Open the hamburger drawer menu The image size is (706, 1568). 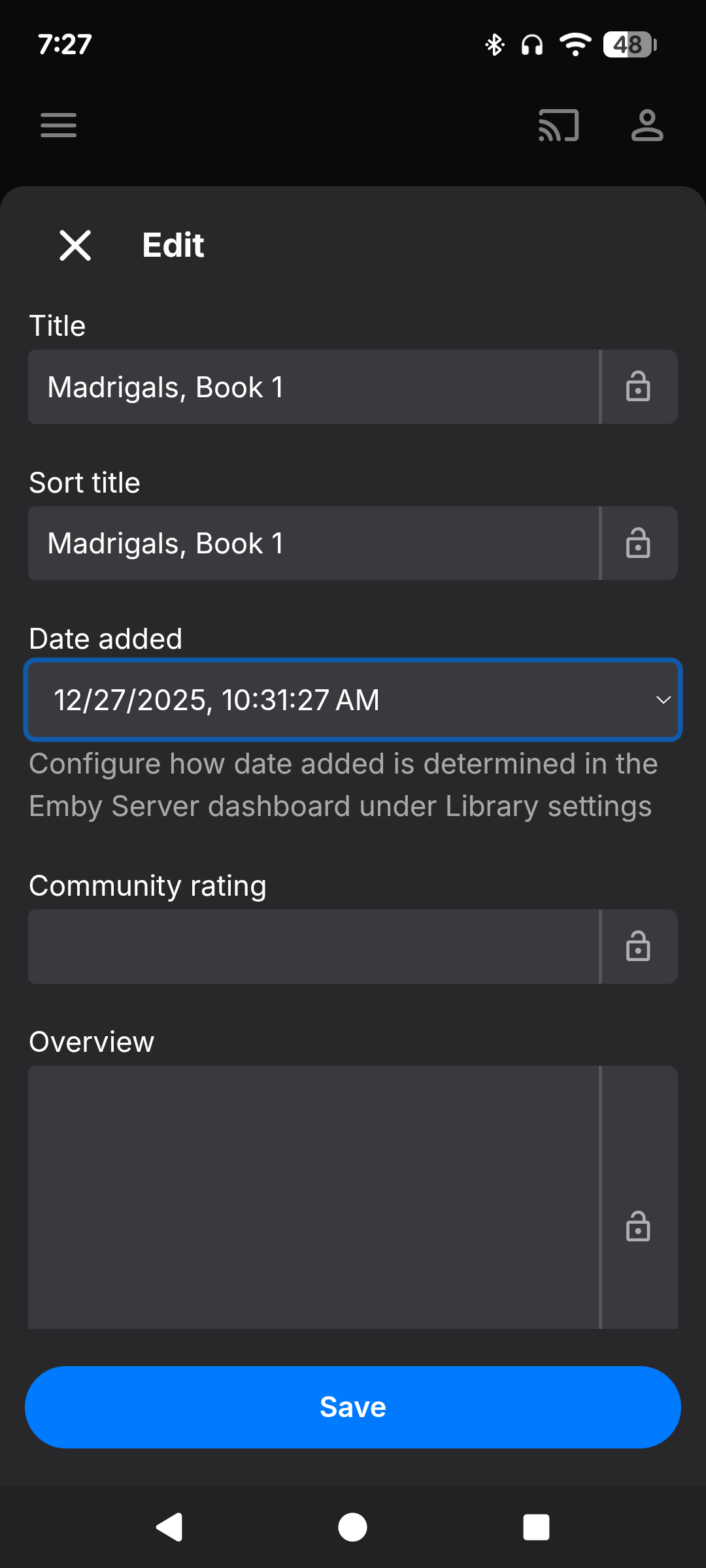click(x=58, y=125)
